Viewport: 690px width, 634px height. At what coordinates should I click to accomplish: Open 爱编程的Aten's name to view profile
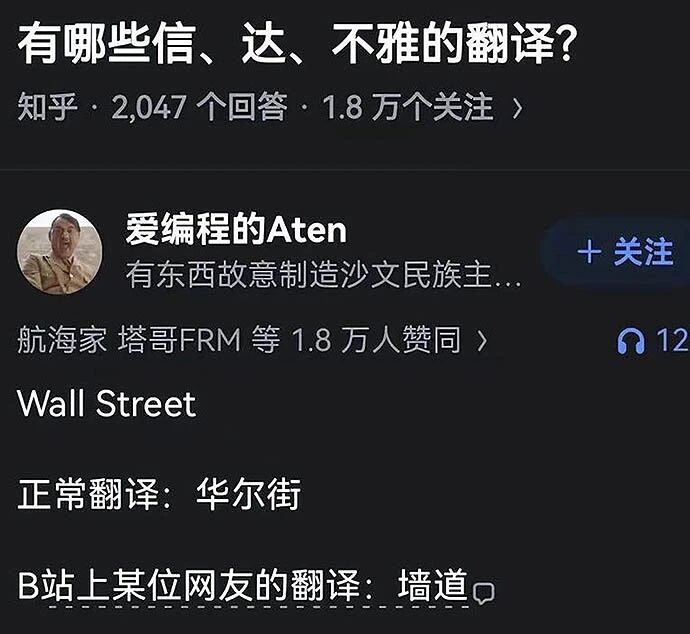click(236, 230)
